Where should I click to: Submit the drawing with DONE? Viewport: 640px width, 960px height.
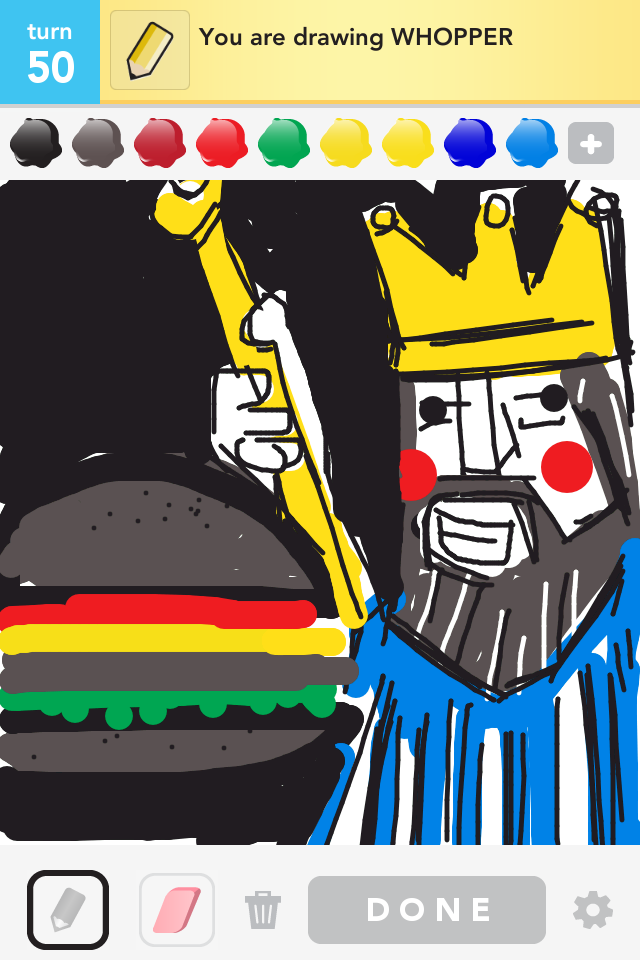coord(427,910)
